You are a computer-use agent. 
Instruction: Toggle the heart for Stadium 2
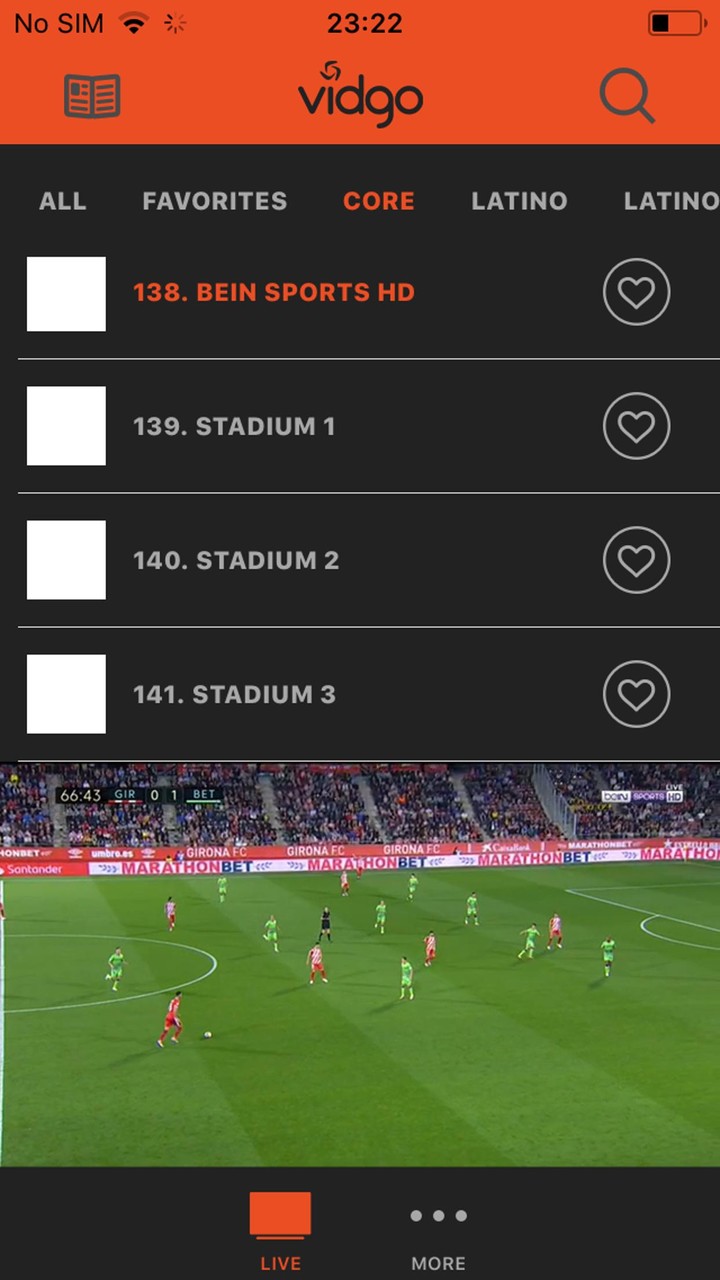pos(637,560)
